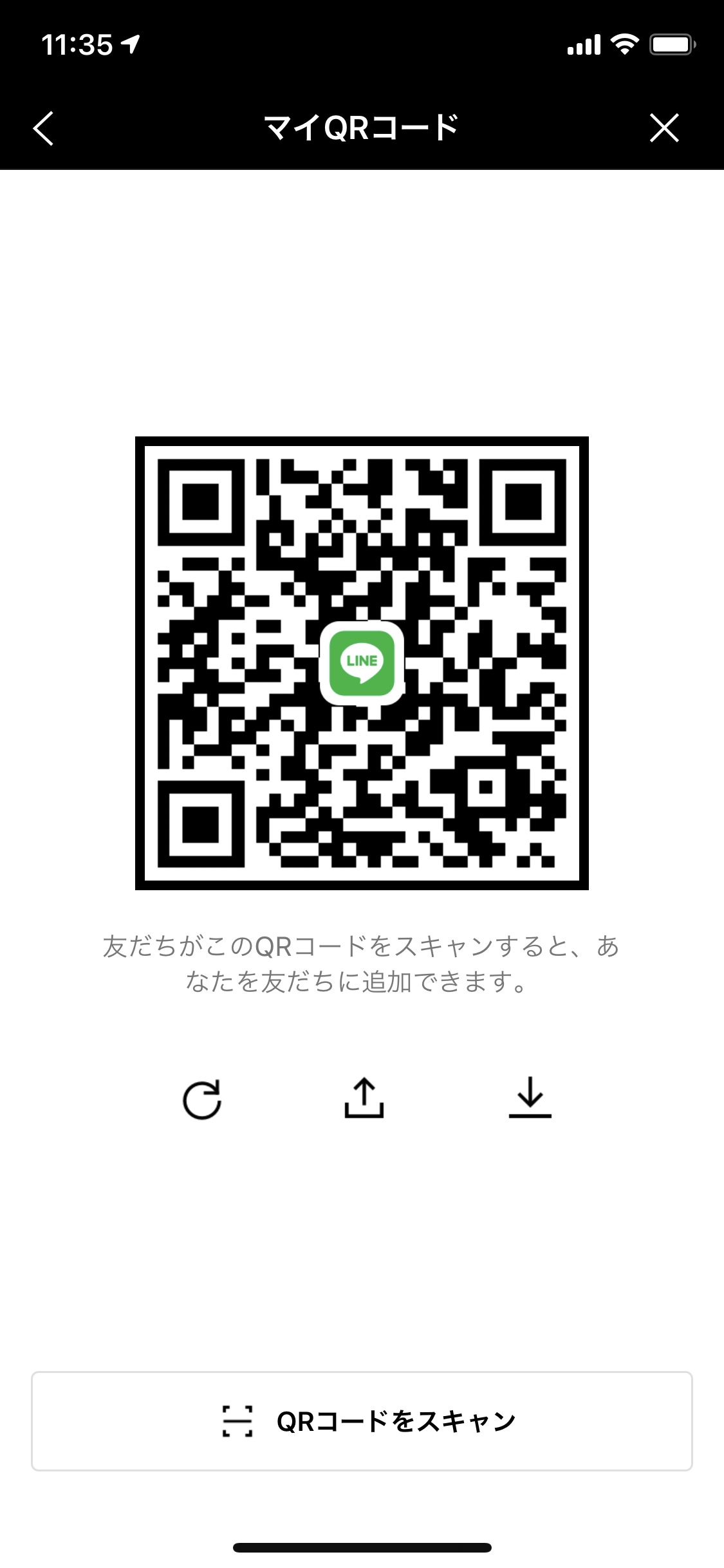The height and width of the screenshot is (1568, 724).
Task: Share the QR code
Action: click(x=364, y=1098)
